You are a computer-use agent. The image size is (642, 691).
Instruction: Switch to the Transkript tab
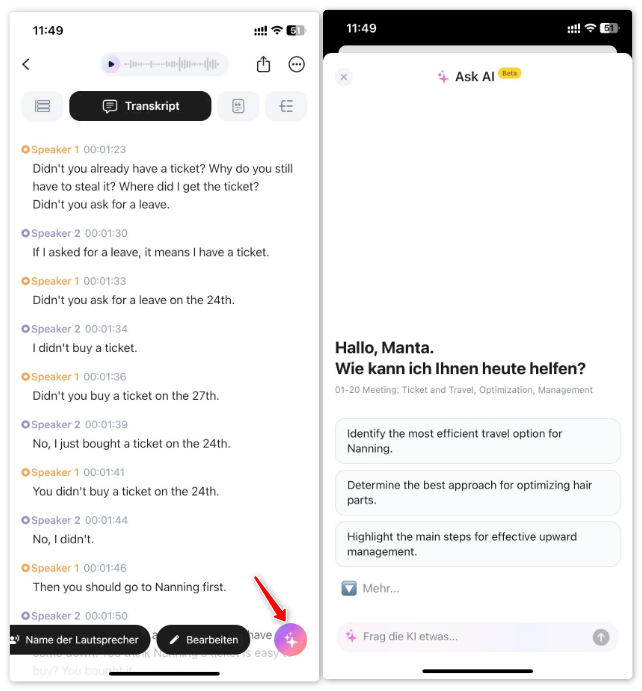tap(140, 106)
